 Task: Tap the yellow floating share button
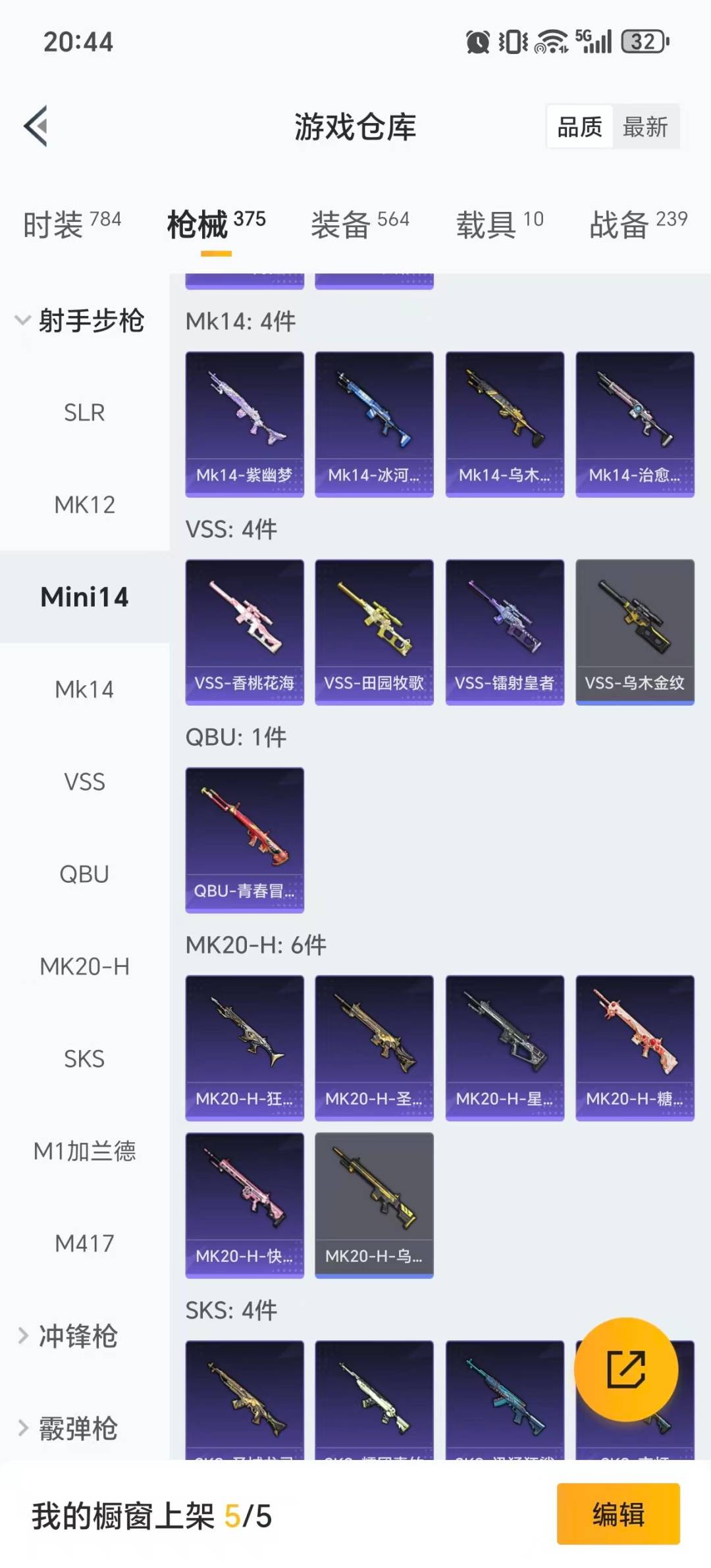[x=625, y=1369]
